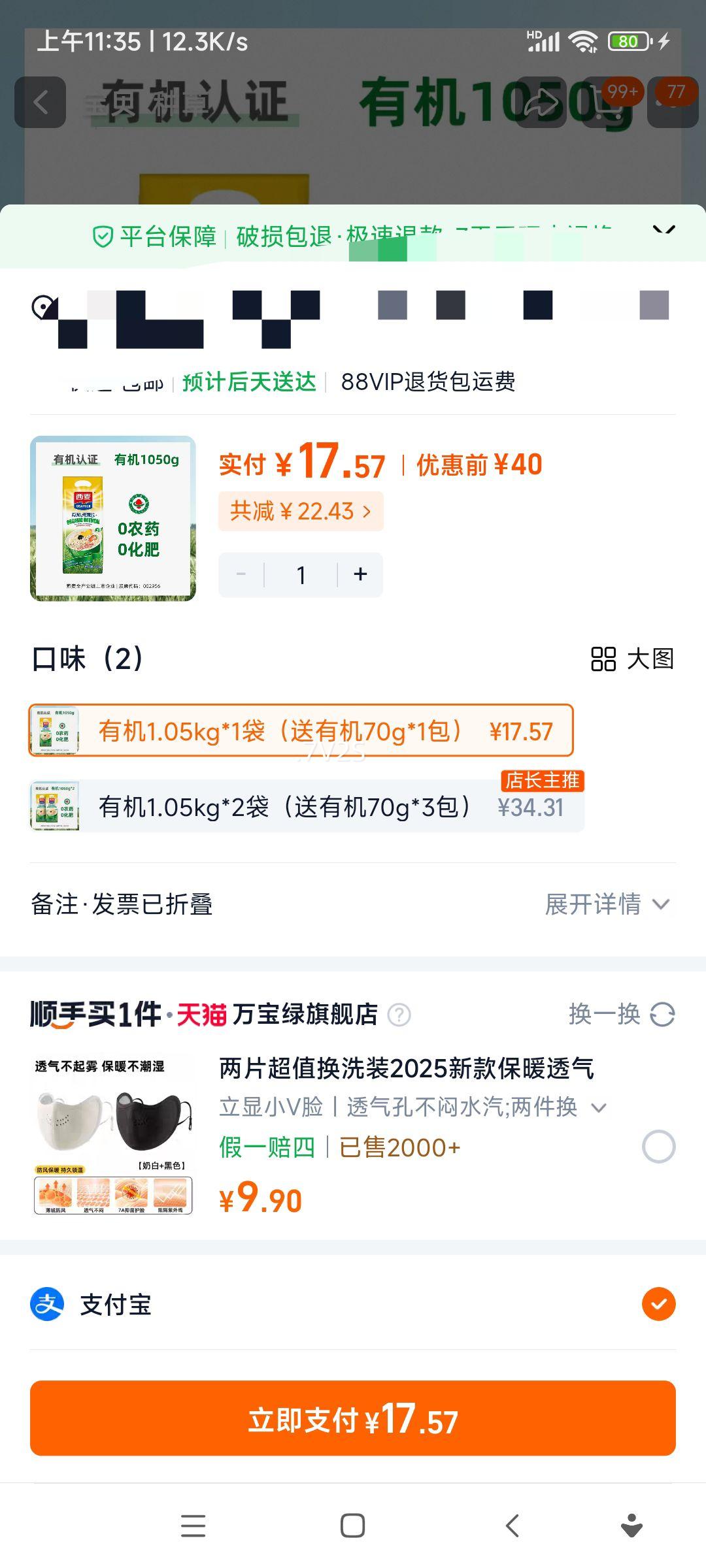Expand the add-on item description chevron

click(597, 1106)
